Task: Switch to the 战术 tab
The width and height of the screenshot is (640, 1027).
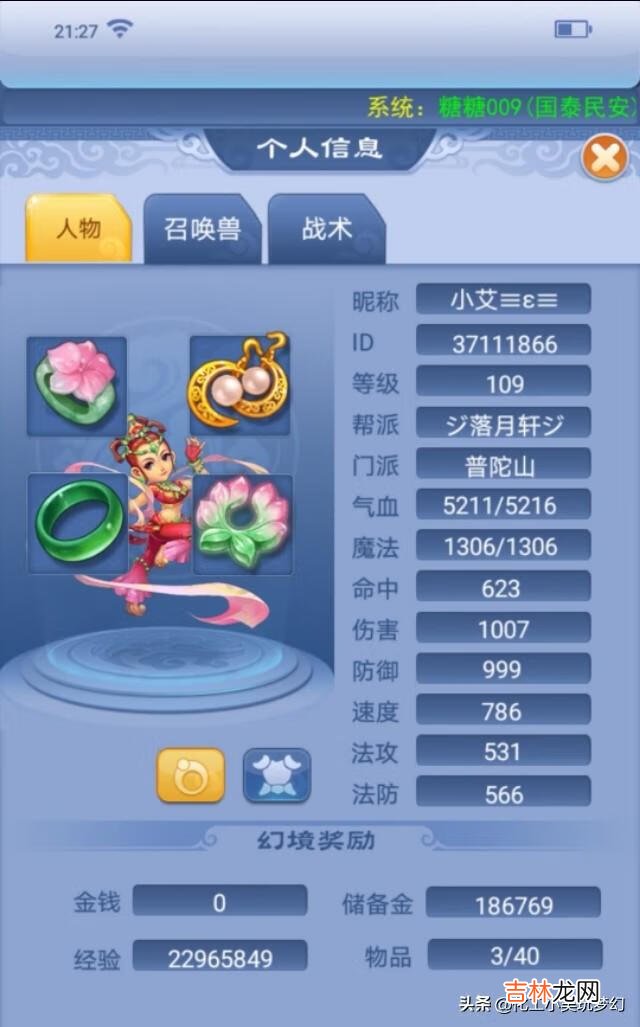Action: click(327, 229)
